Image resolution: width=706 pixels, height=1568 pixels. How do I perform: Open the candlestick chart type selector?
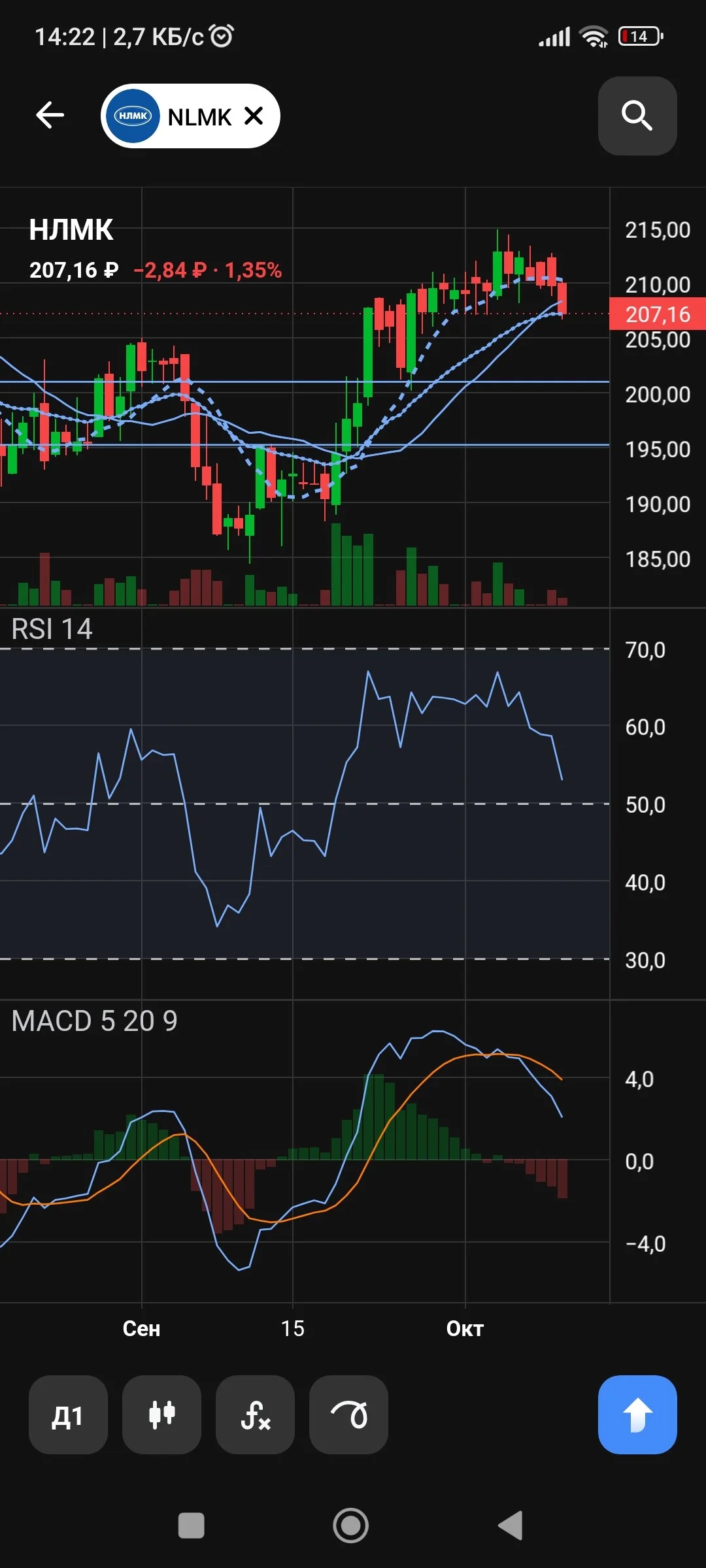[161, 1414]
